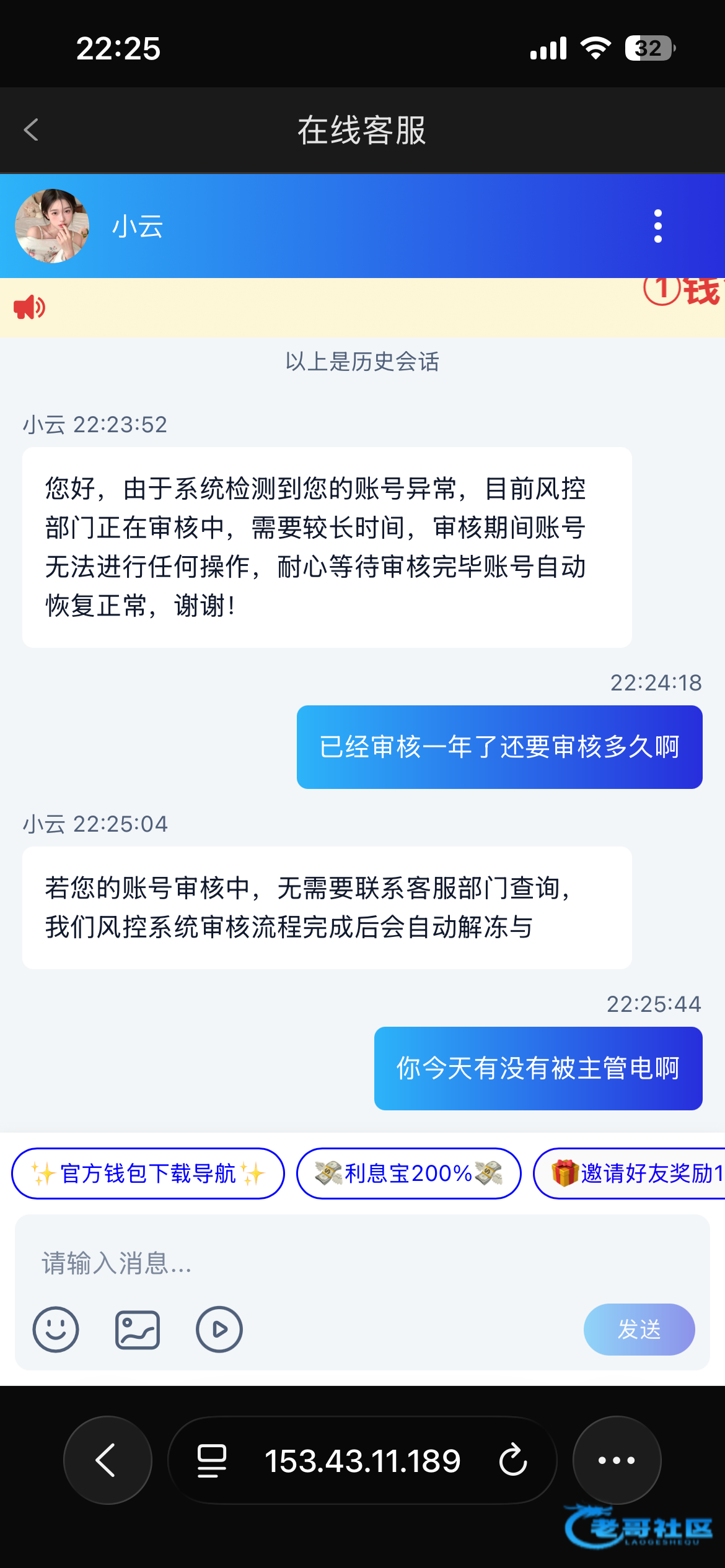Viewport: 725px width, 1568px height.
Task: Open the emoji picker
Action: (56, 1330)
